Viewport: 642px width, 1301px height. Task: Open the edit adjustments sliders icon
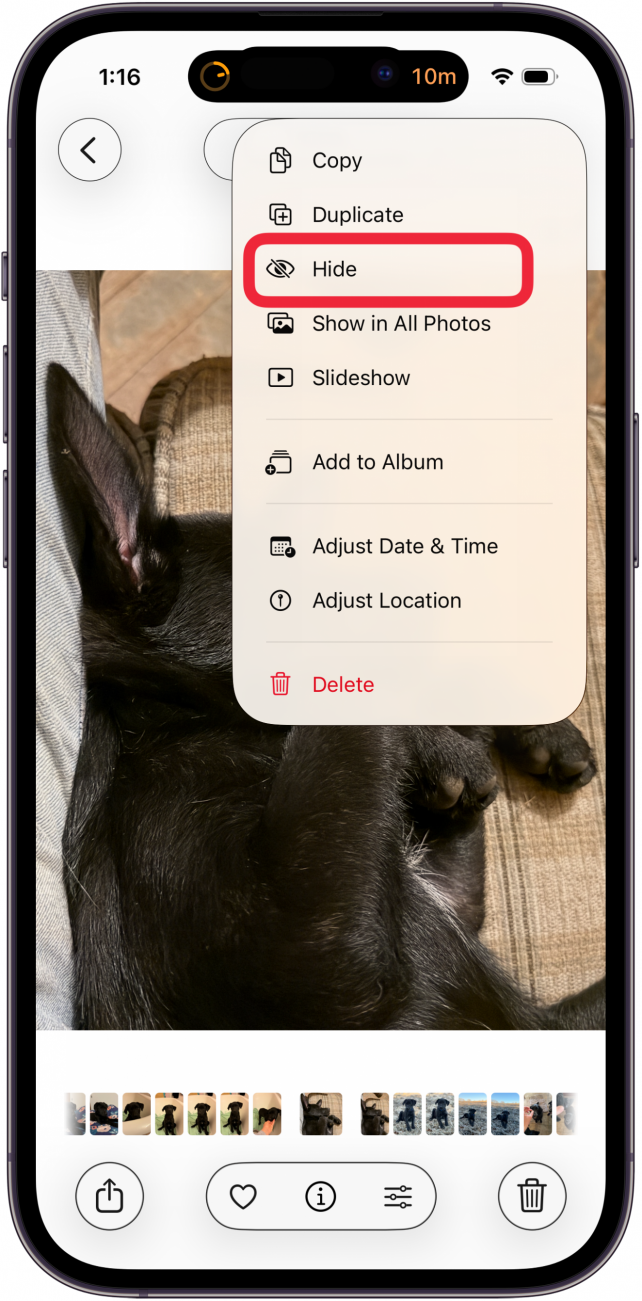coord(397,1196)
